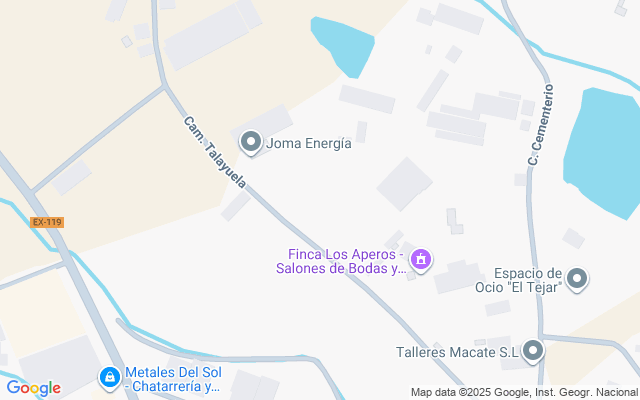
Task: Open the Joma Energía map marker
Action: (251, 143)
